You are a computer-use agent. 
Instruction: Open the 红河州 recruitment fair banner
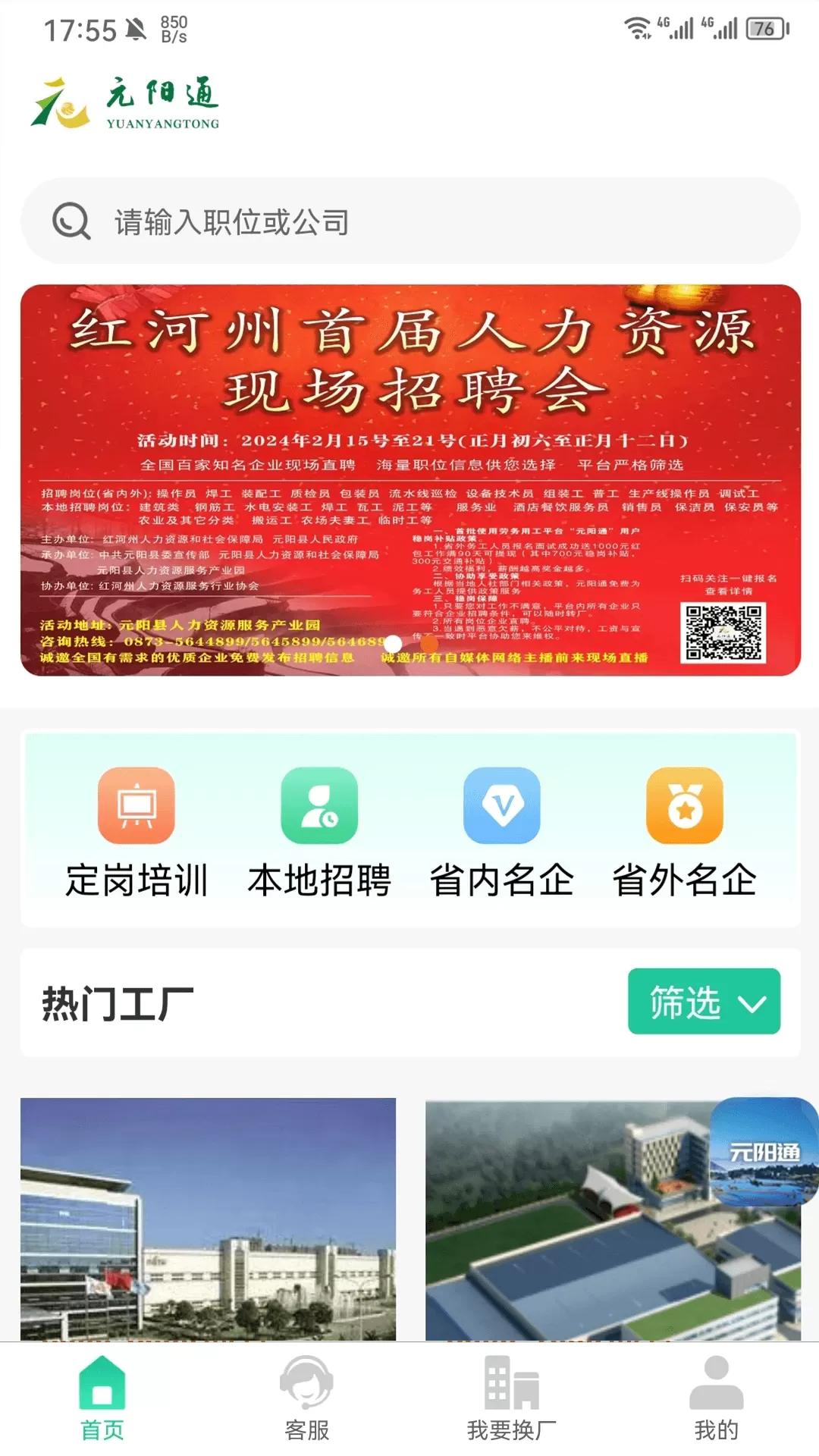(x=409, y=479)
